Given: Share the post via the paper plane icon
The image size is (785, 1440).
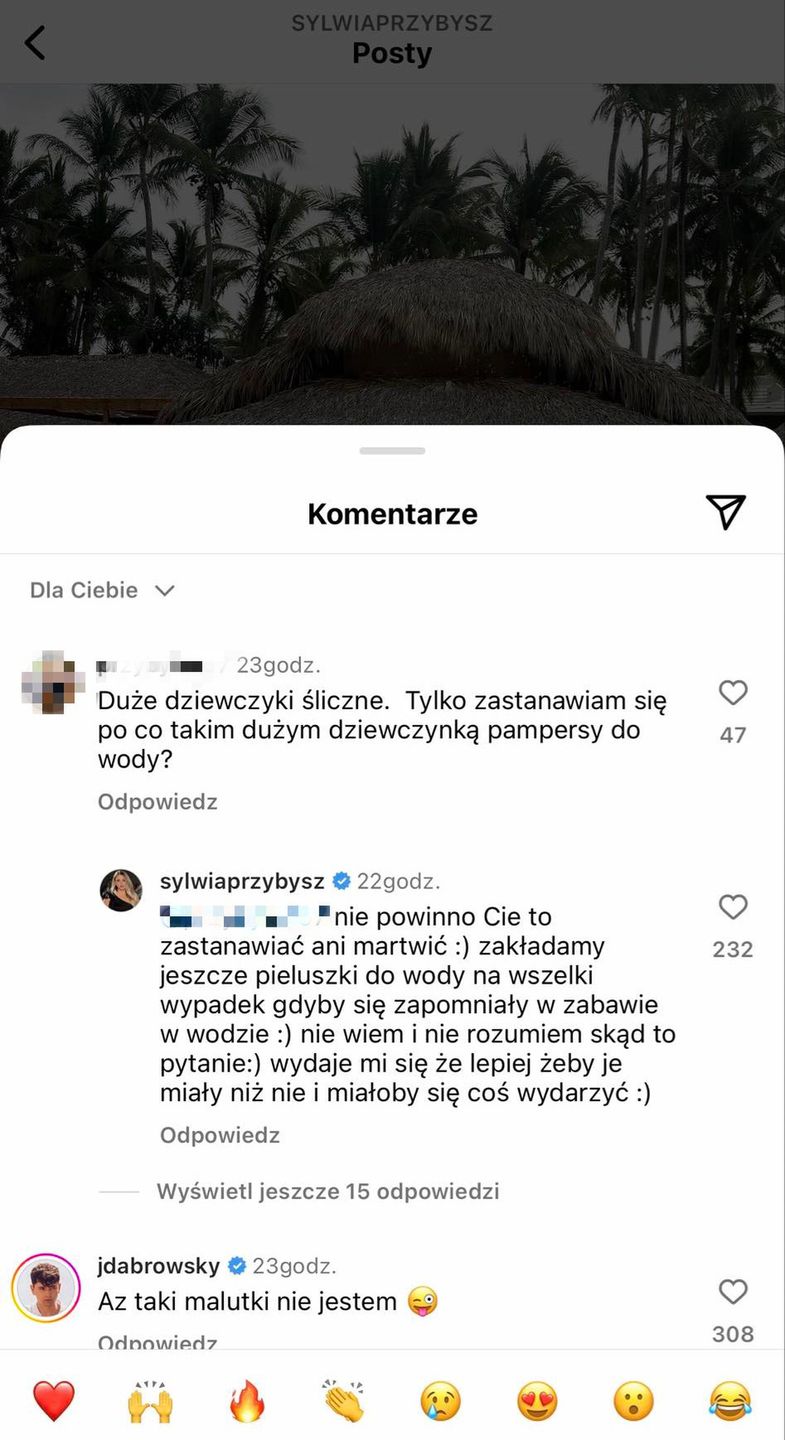Looking at the screenshot, I should coord(726,512).
